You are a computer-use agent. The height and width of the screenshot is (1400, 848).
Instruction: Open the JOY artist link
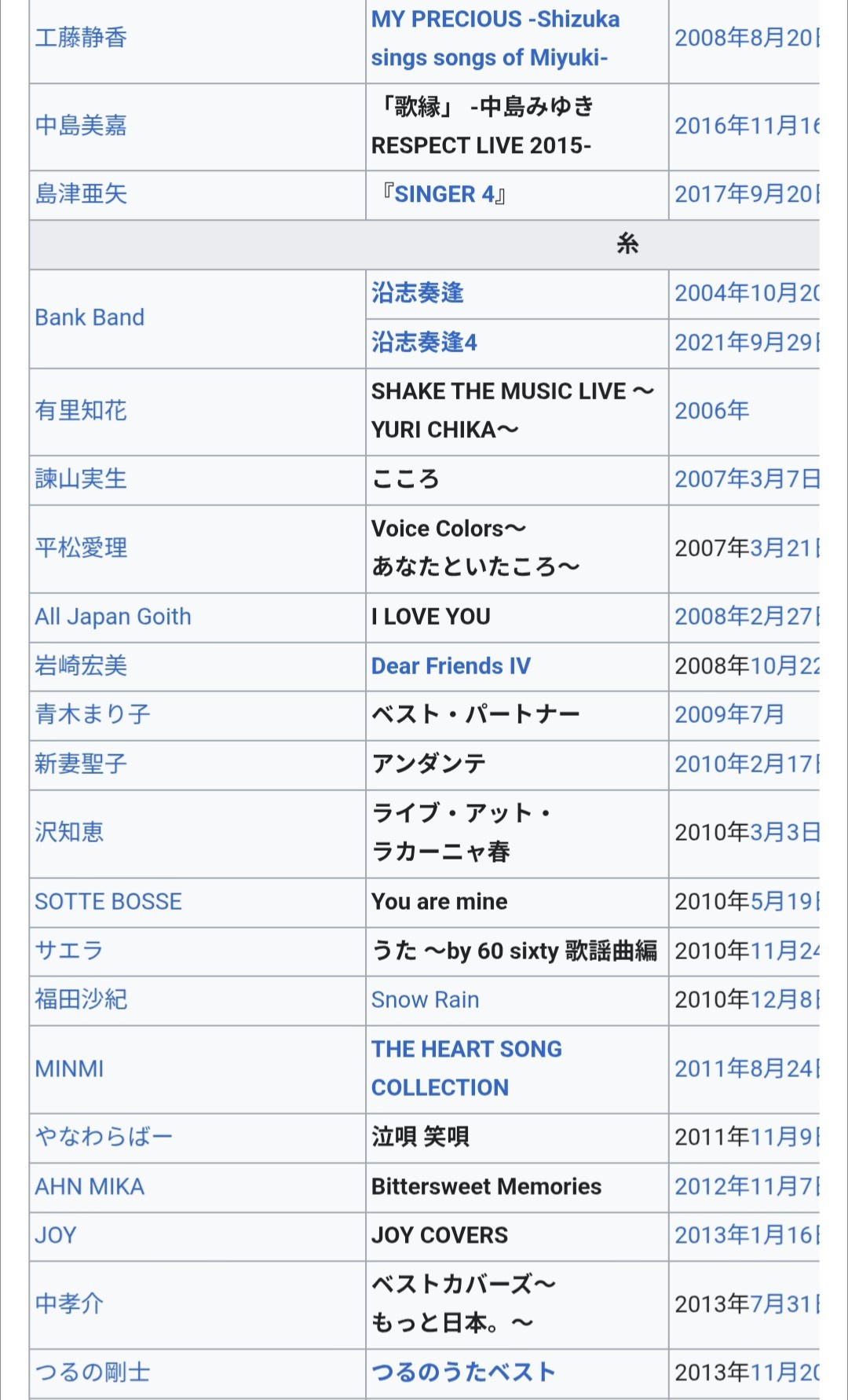pos(56,1235)
